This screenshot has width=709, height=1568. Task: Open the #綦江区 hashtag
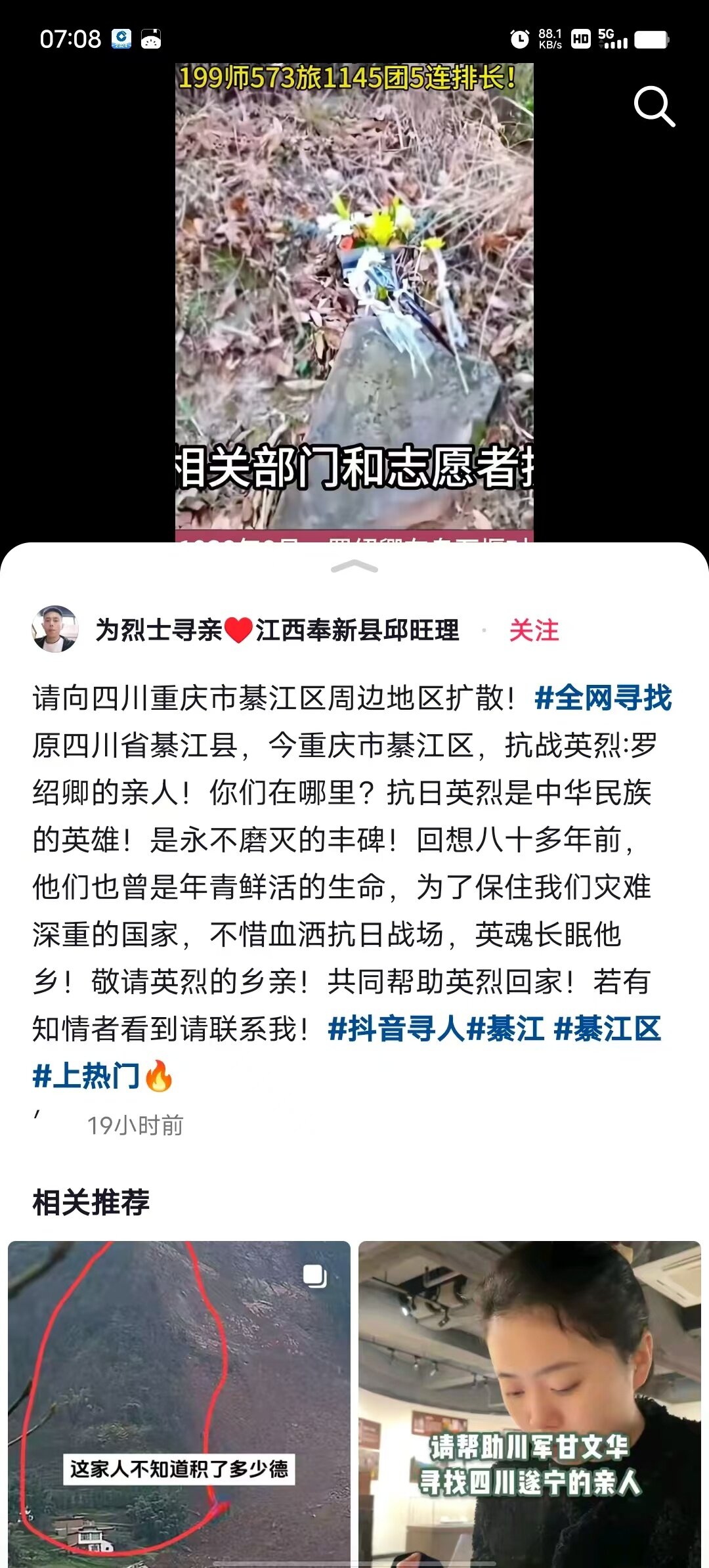[x=607, y=1029]
